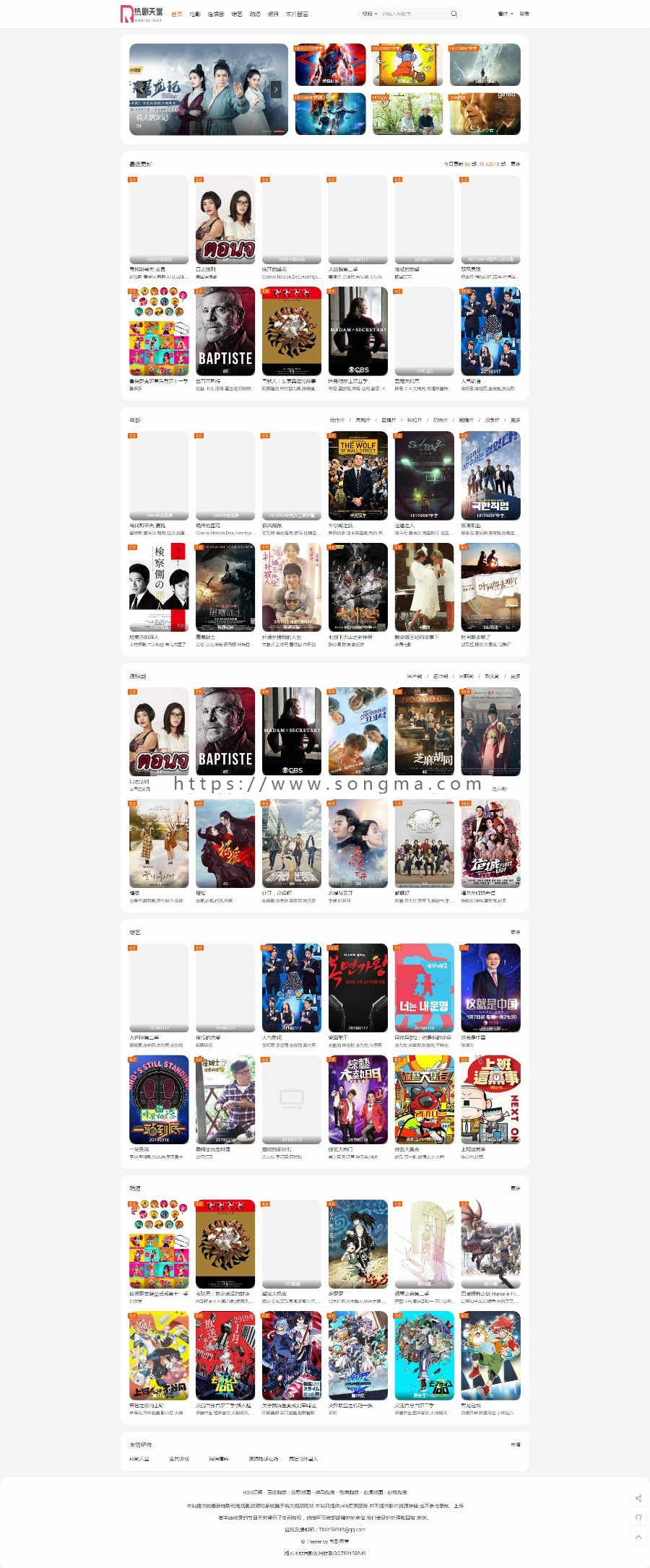Tap the magnifier search icon

click(x=454, y=14)
